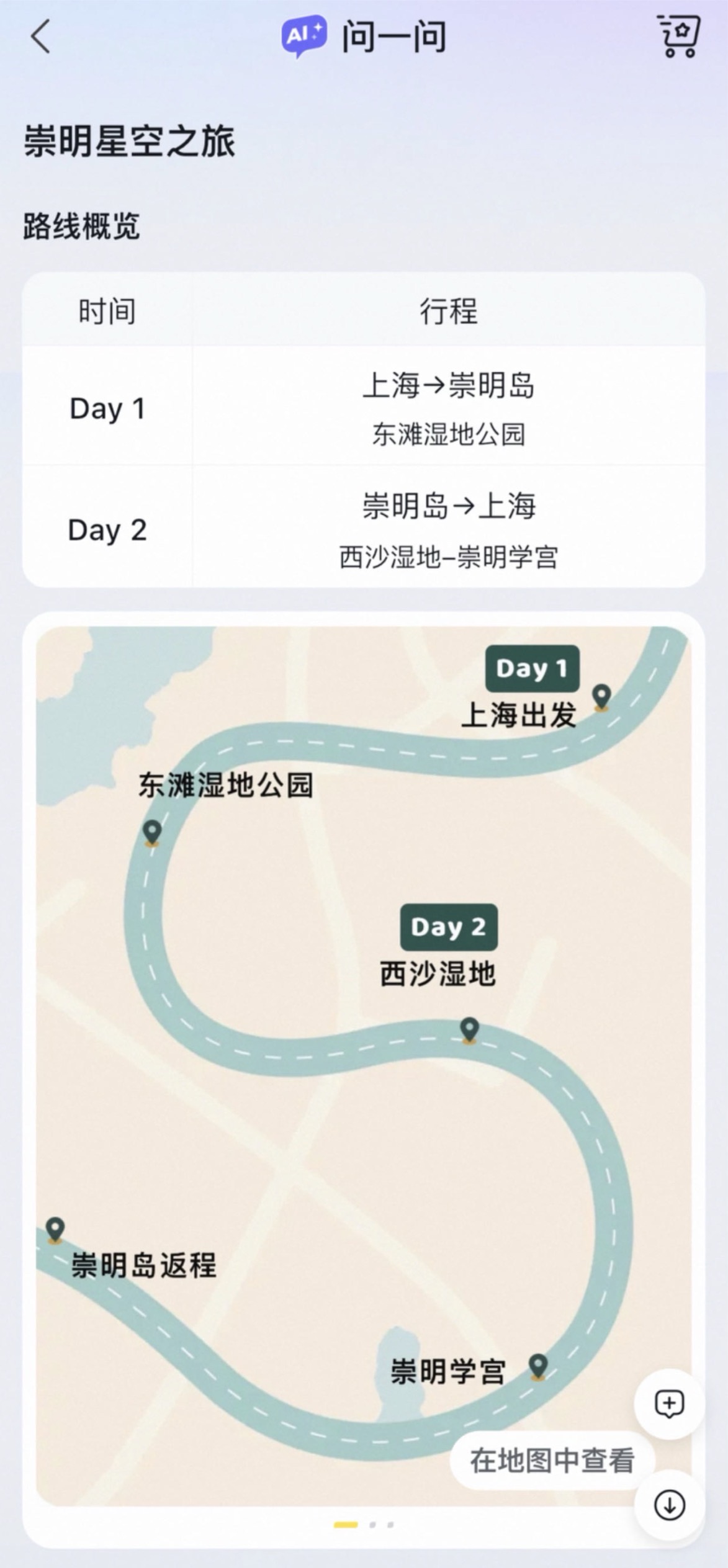The width and height of the screenshot is (728, 1568).
Task: Open the cart icon with star
Action: coord(678,36)
